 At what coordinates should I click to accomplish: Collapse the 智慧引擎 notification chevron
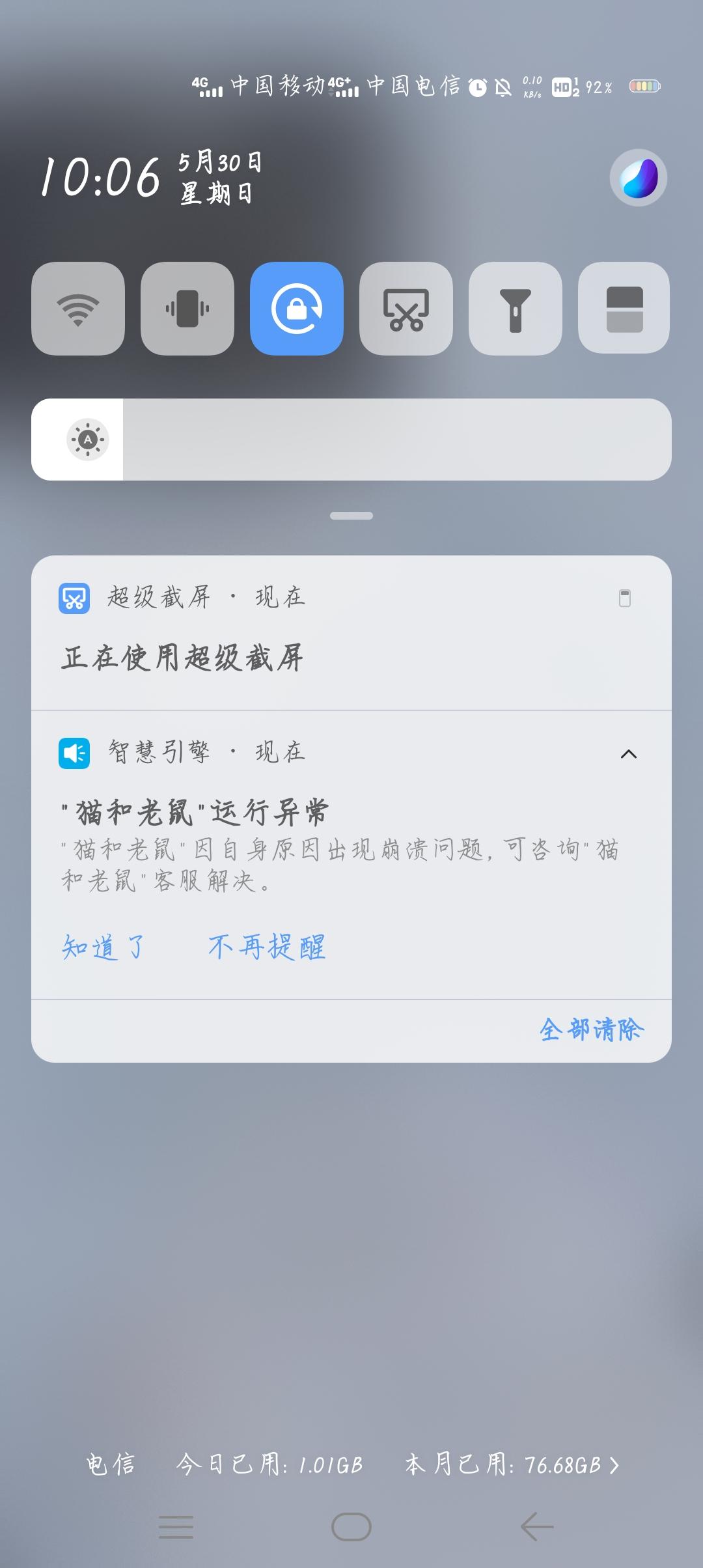click(629, 753)
